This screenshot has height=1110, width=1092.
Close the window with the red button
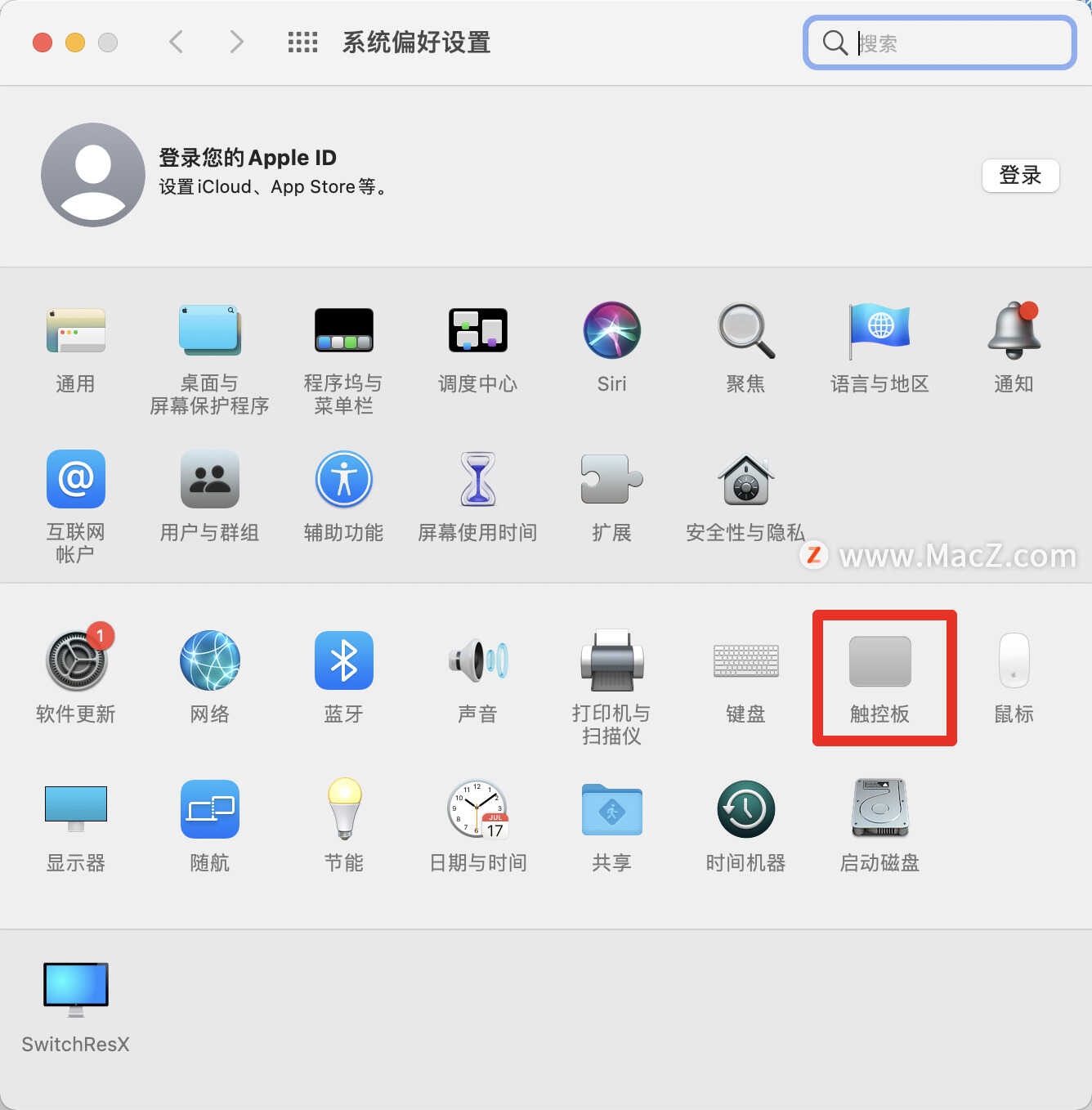pyautogui.click(x=43, y=42)
